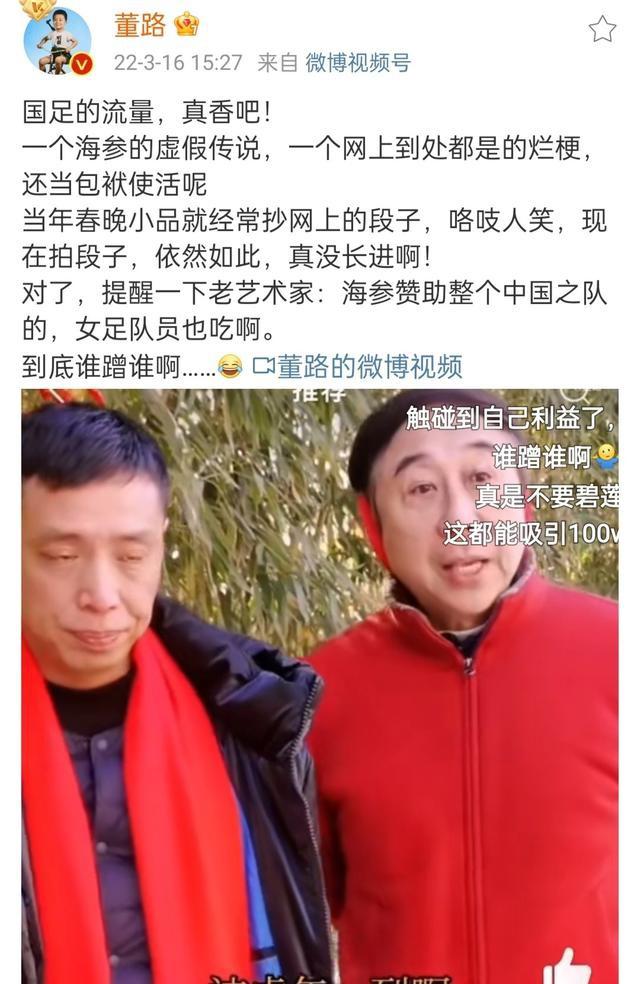Play the attached video thumbnail
This screenshot has height=984, width=640.
[x=320, y=685]
